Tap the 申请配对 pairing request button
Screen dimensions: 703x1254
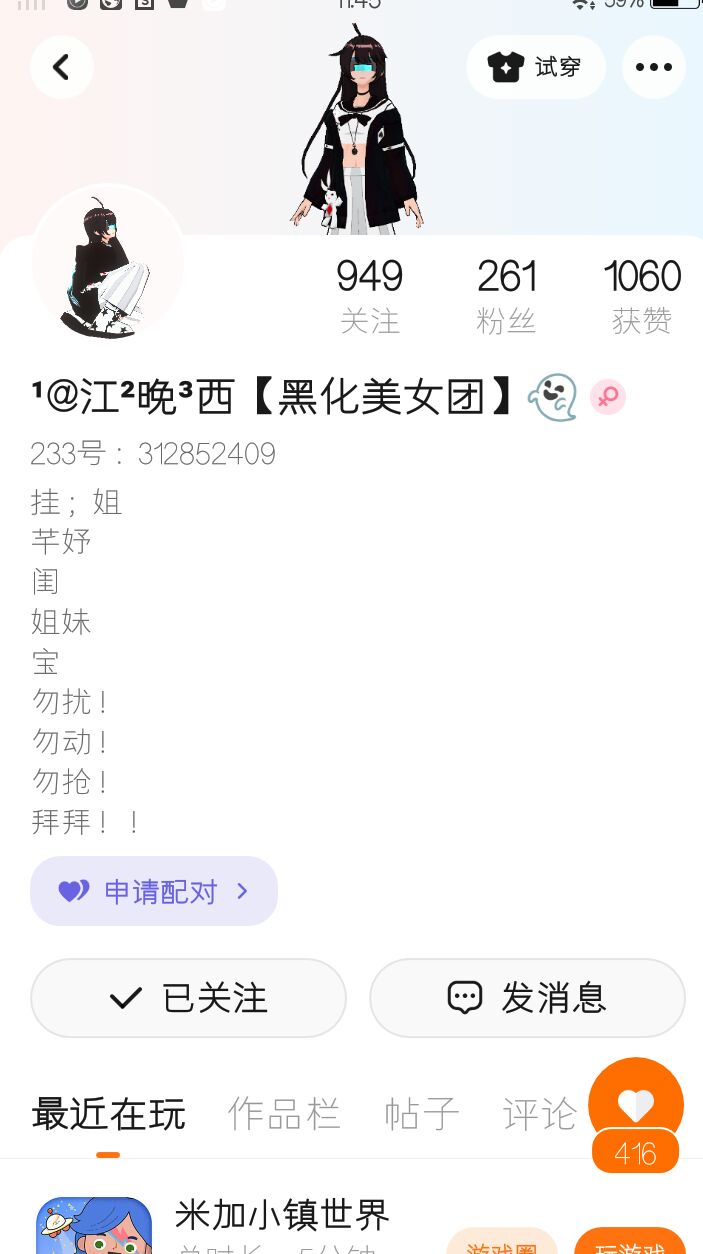point(154,891)
